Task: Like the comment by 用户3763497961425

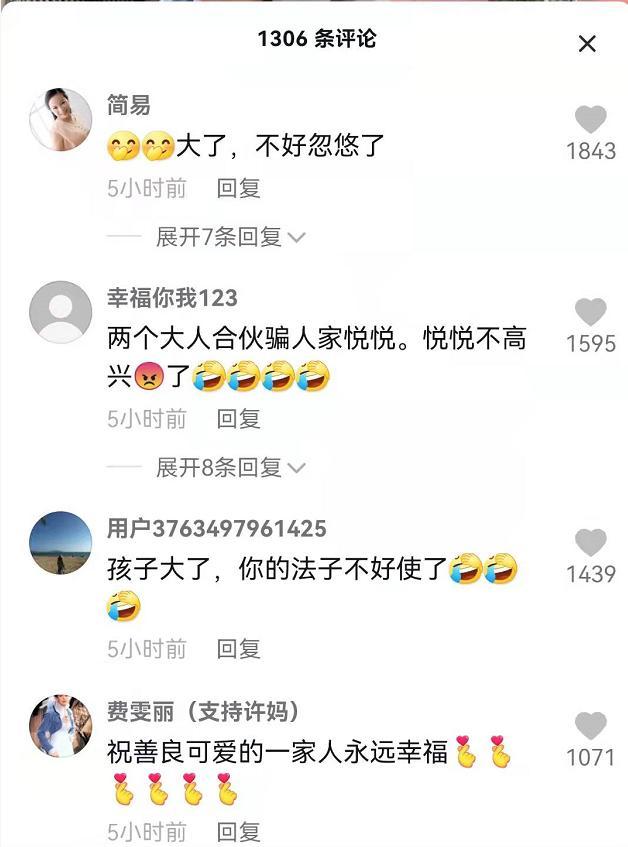Action: [x=591, y=543]
